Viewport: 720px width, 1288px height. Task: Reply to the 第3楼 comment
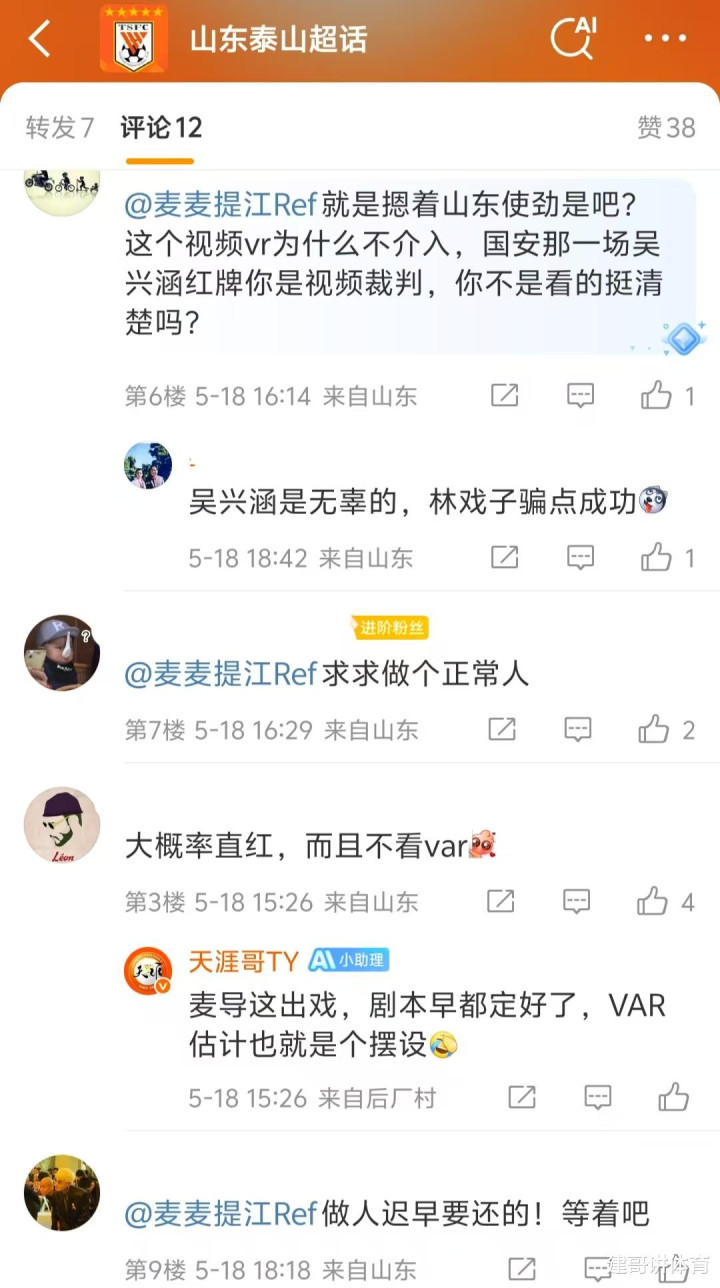click(577, 902)
